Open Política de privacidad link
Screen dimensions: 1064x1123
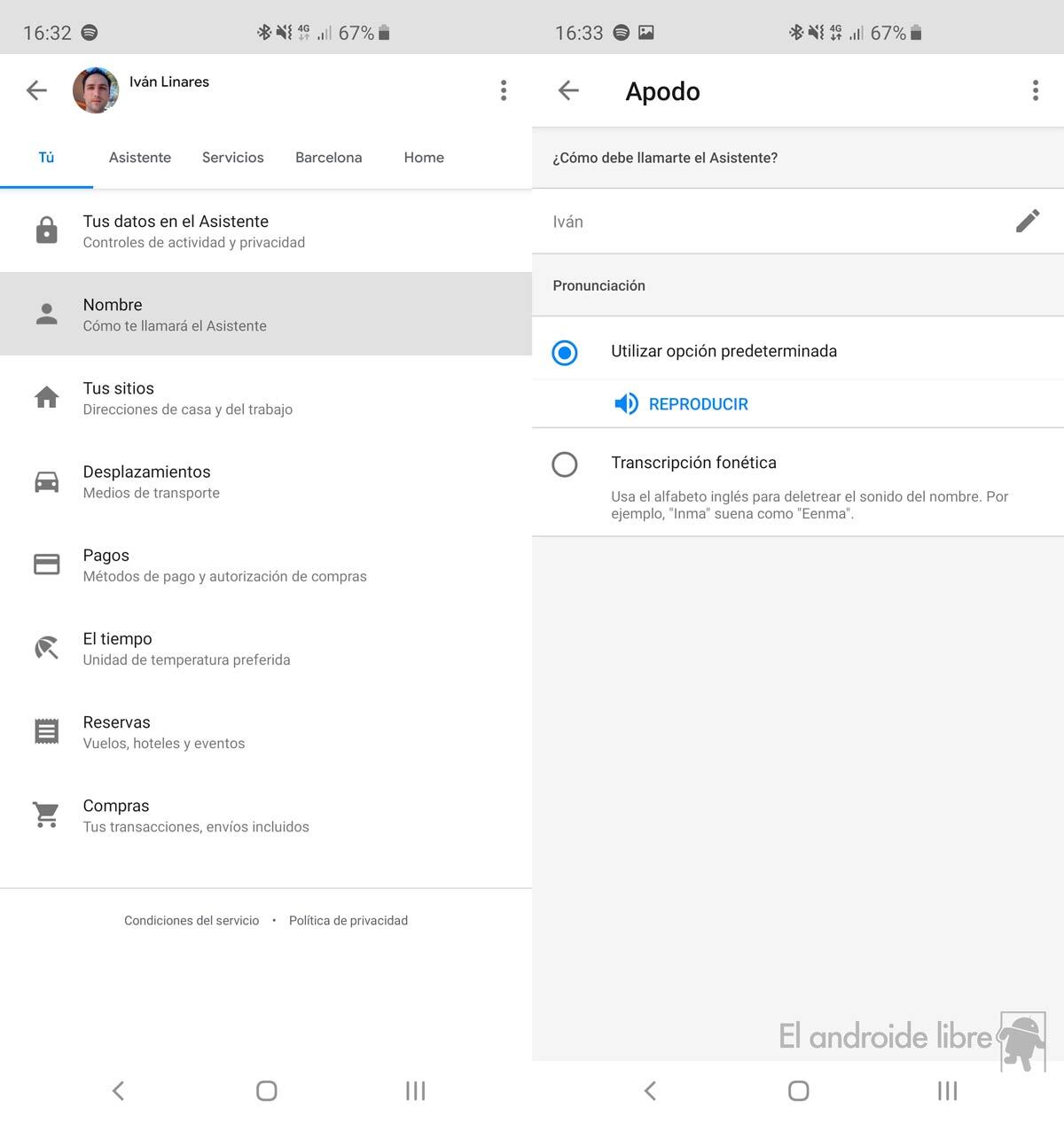348,920
